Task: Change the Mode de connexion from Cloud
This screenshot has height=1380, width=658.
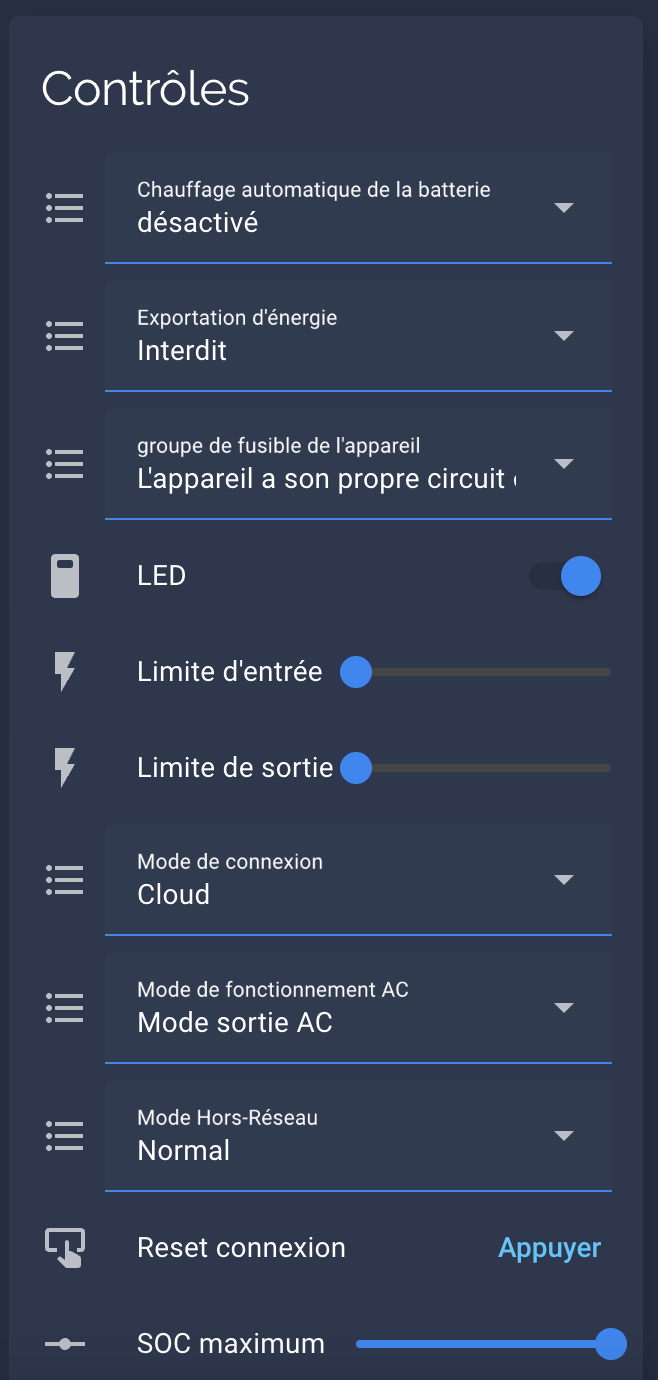Action: pyautogui.click(x=358, y=879)
